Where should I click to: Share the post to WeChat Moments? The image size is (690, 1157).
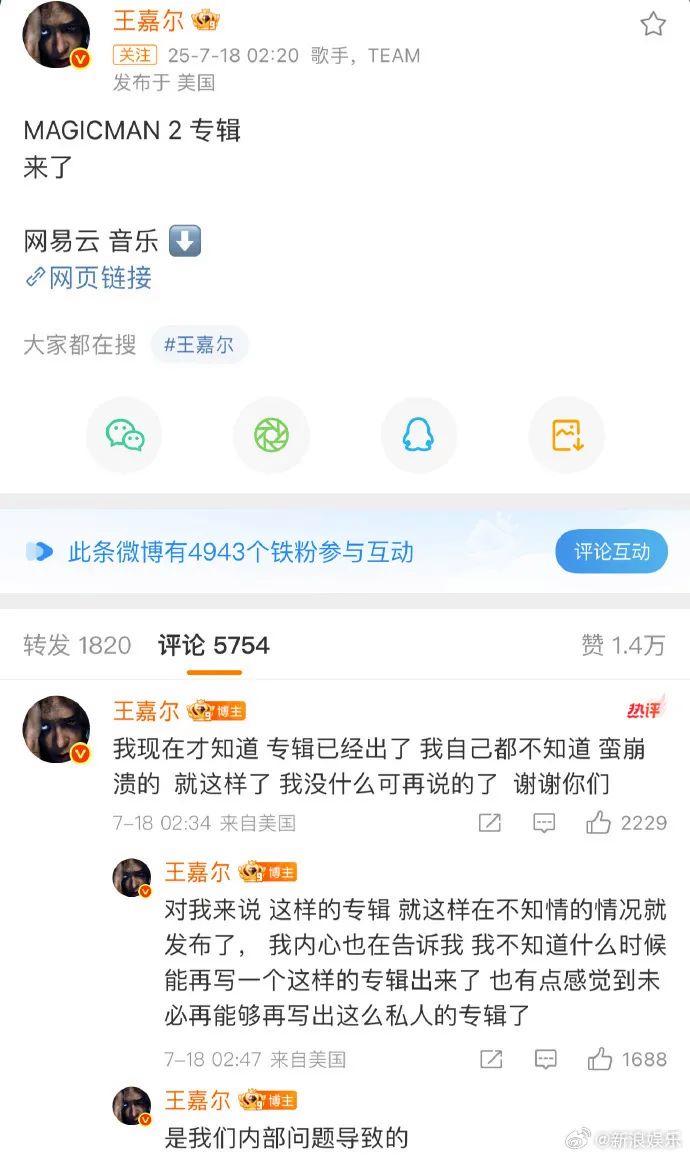(x=271, y=435)
